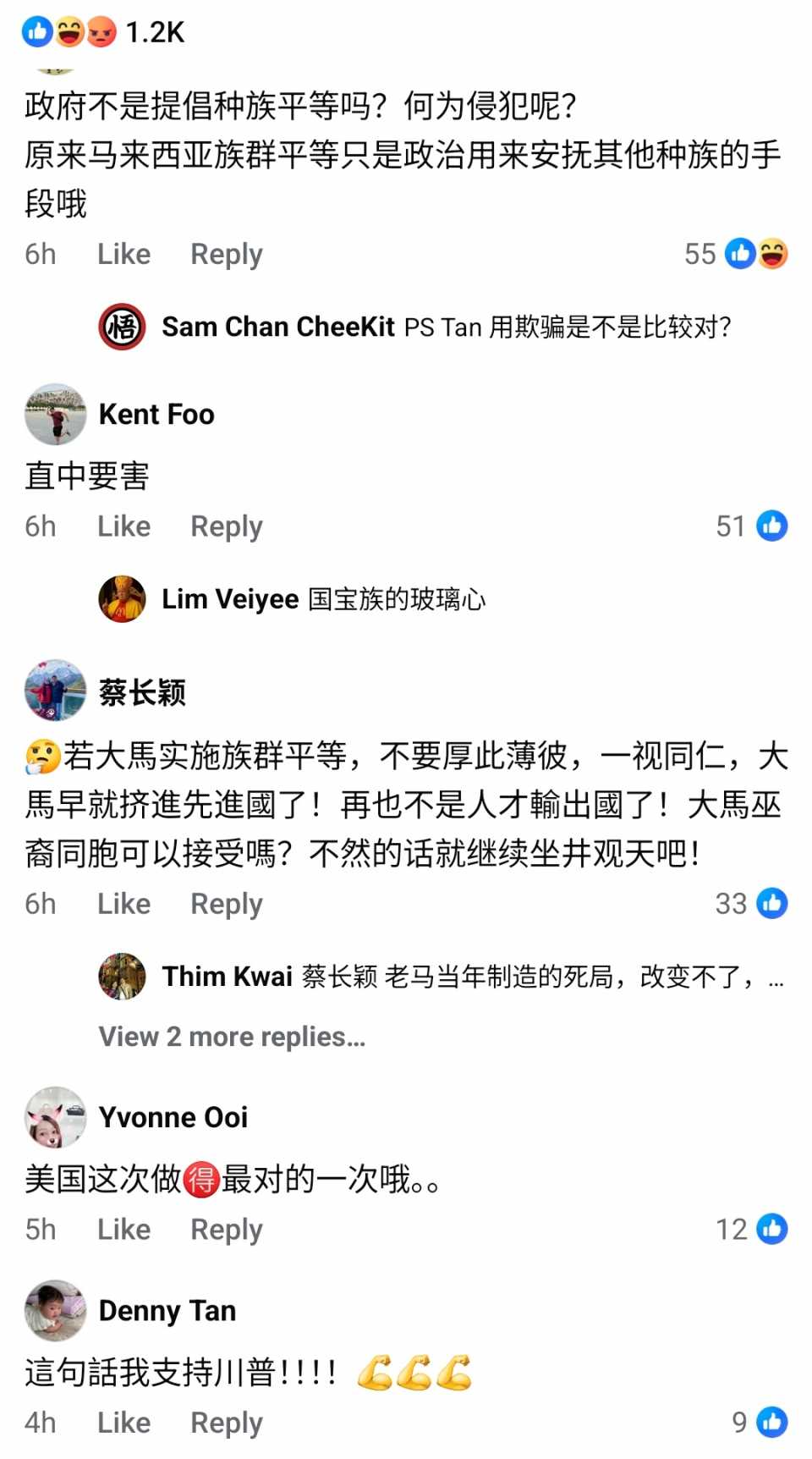Reply to 蔡长颖's comment

(226, 904)
